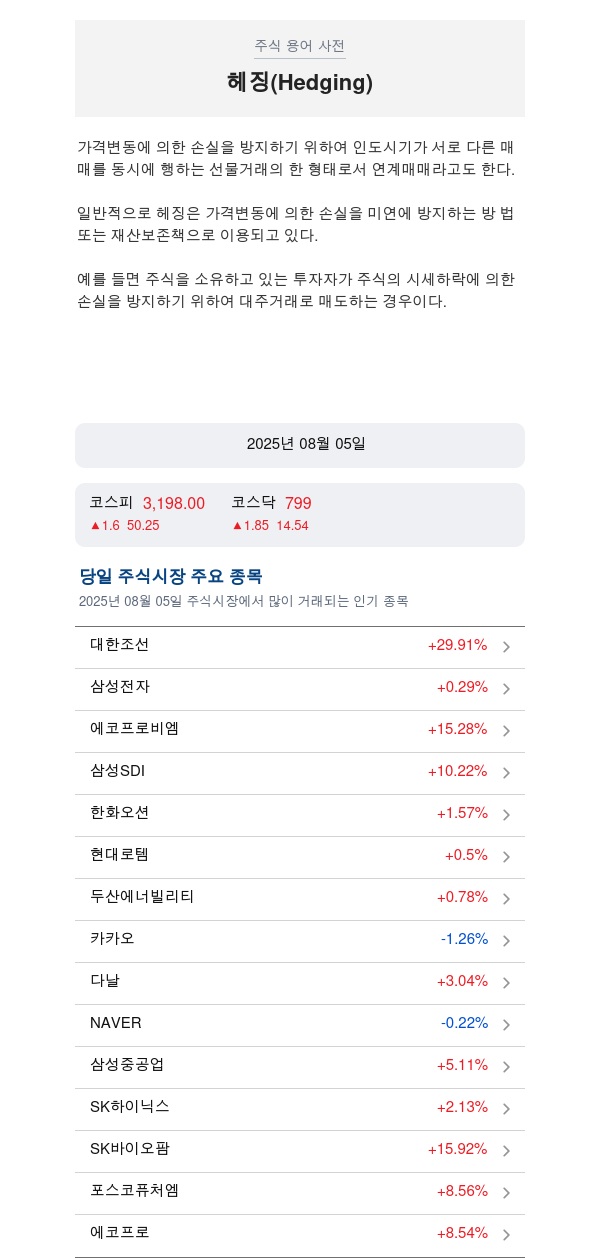Tap the 에코프로 stock row
The width and height of the screenshot is (600, 1258).
(x=300, y=1235)
